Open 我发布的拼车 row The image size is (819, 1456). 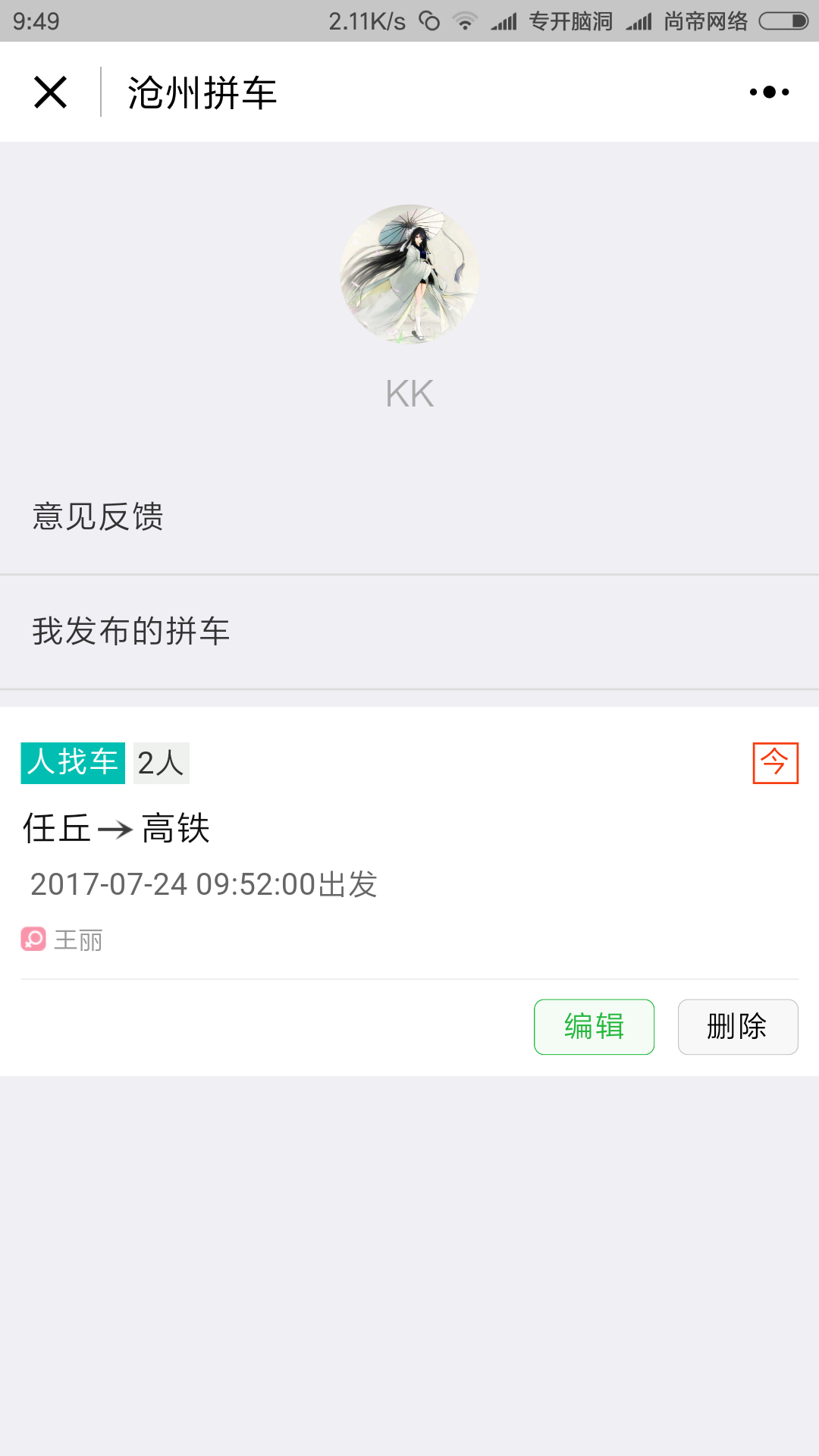pos(409,632)
